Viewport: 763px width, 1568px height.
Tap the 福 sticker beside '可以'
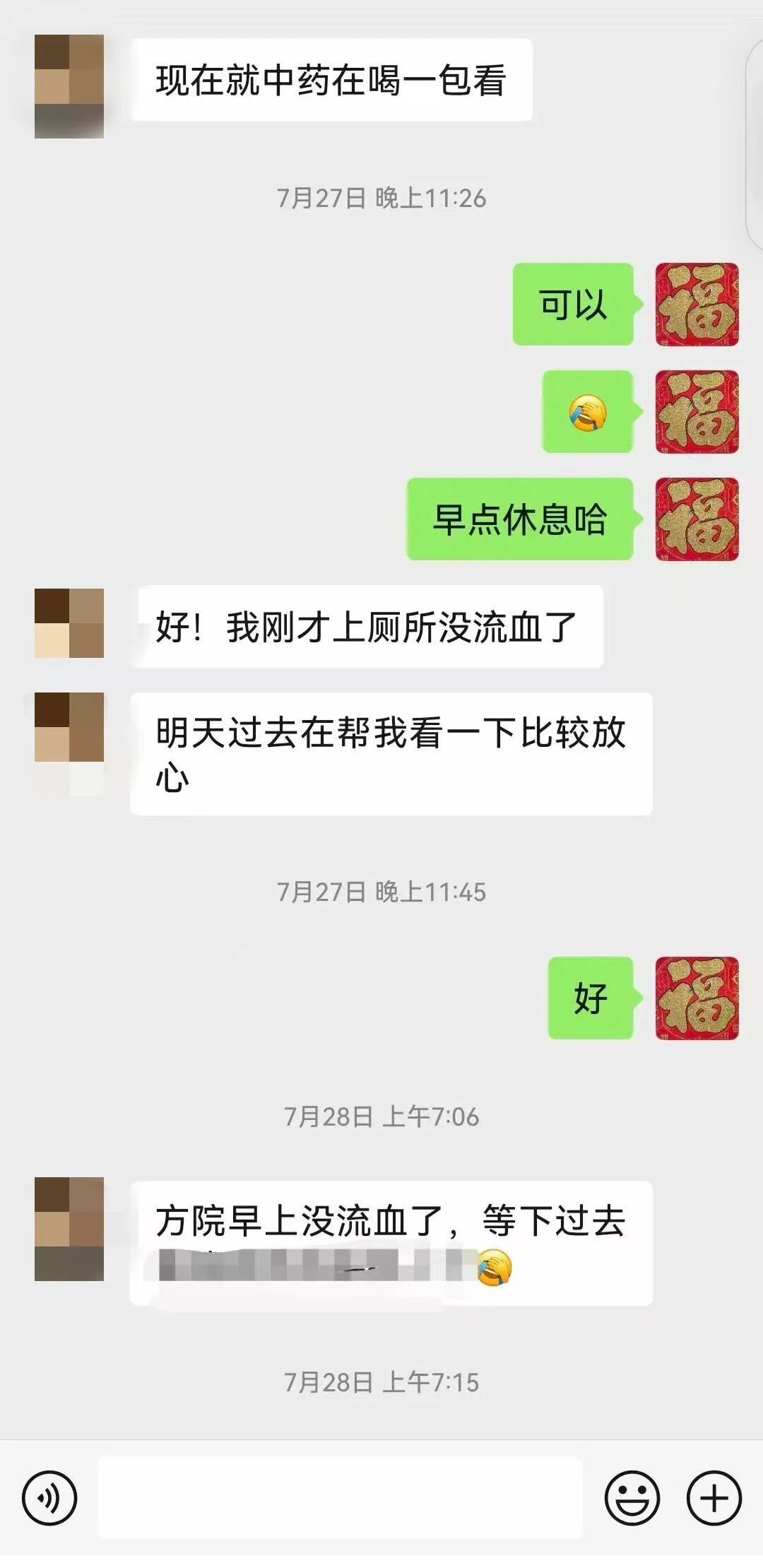pos(696,304)
